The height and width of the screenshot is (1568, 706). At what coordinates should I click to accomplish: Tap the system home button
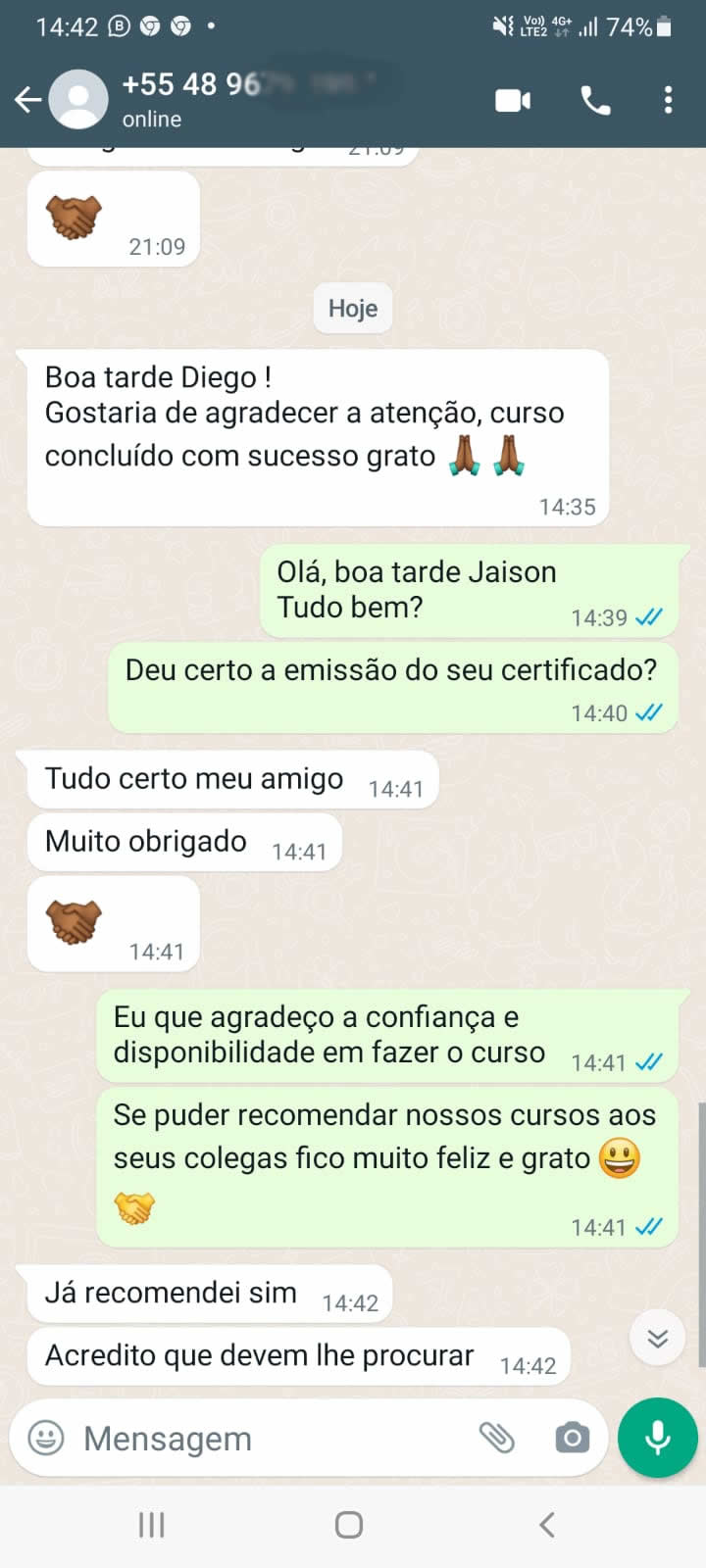349,1525
